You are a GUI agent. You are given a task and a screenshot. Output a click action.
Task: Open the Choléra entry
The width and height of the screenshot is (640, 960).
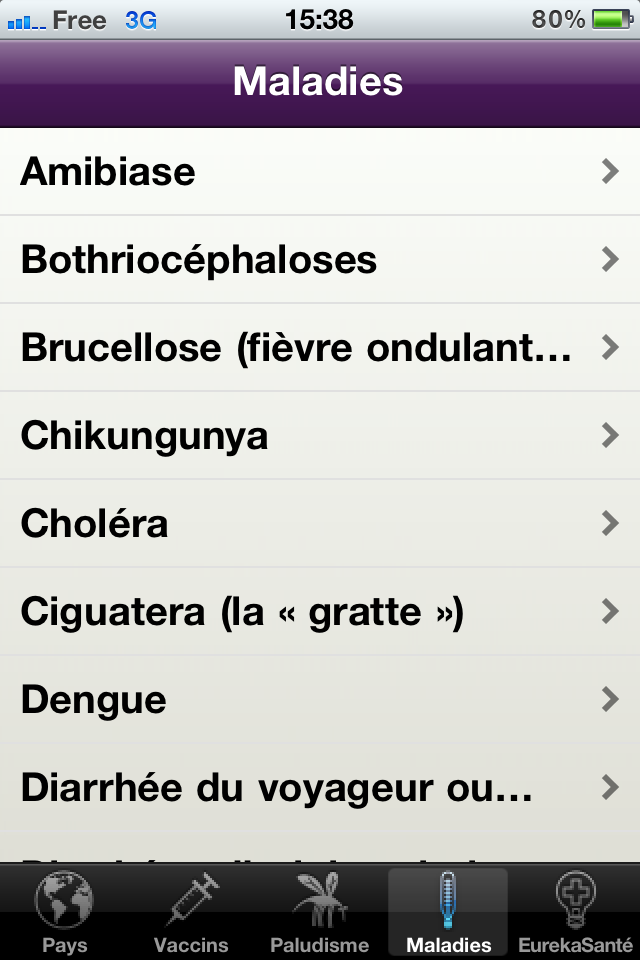point(320,524)
